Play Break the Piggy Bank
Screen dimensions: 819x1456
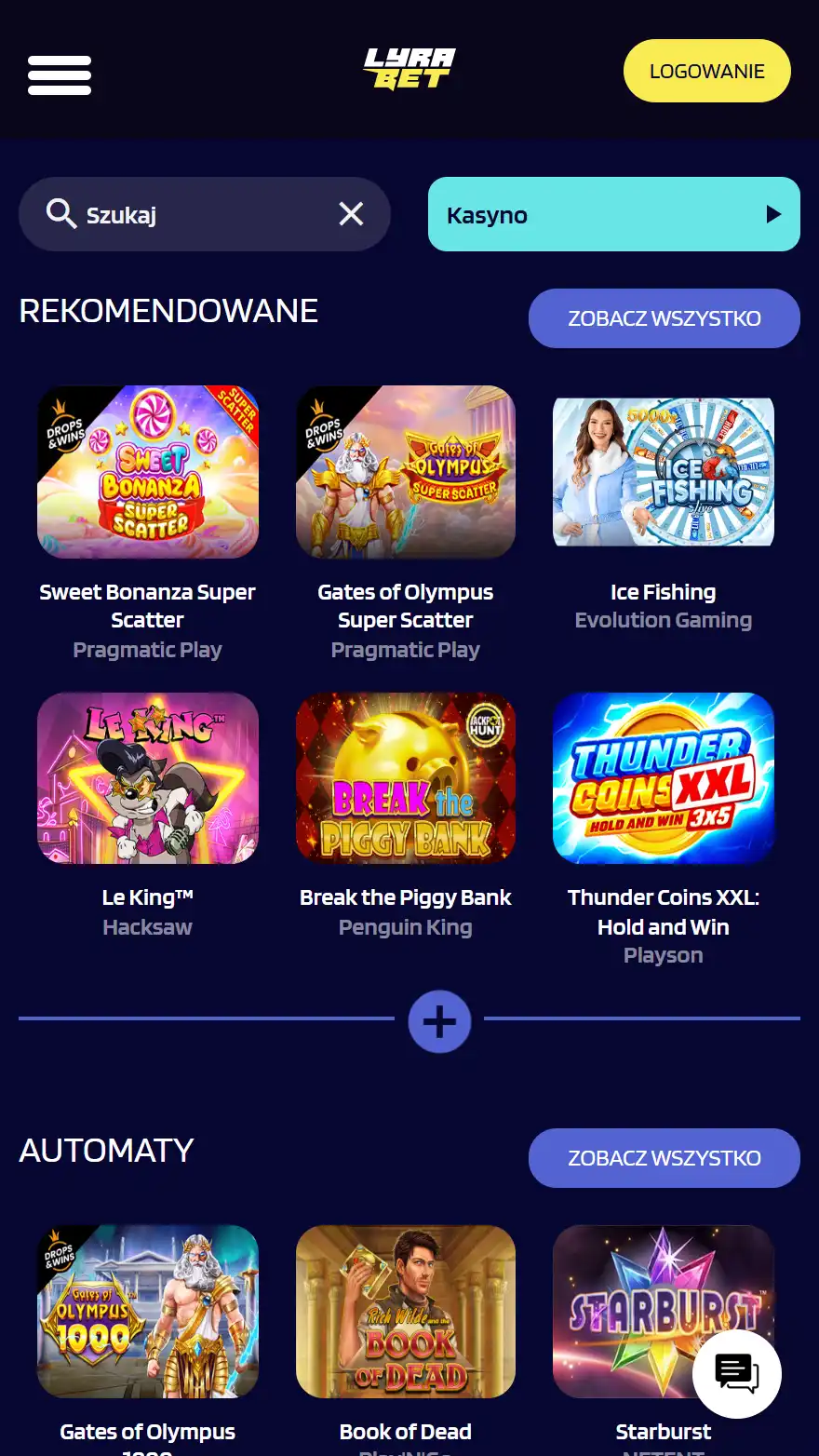tap(406, 778)
